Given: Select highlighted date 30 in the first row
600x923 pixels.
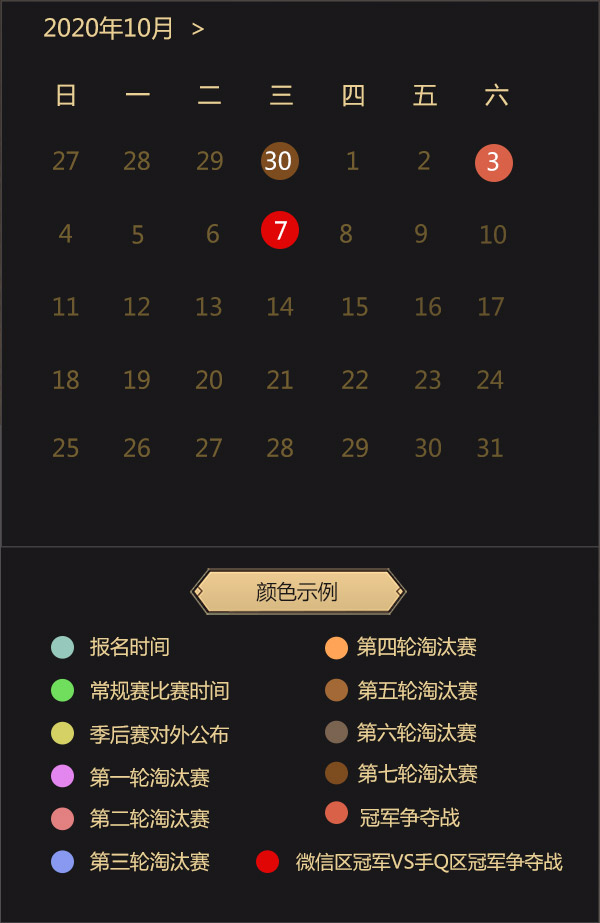Looking at the screenshot, I should [280, 161].
